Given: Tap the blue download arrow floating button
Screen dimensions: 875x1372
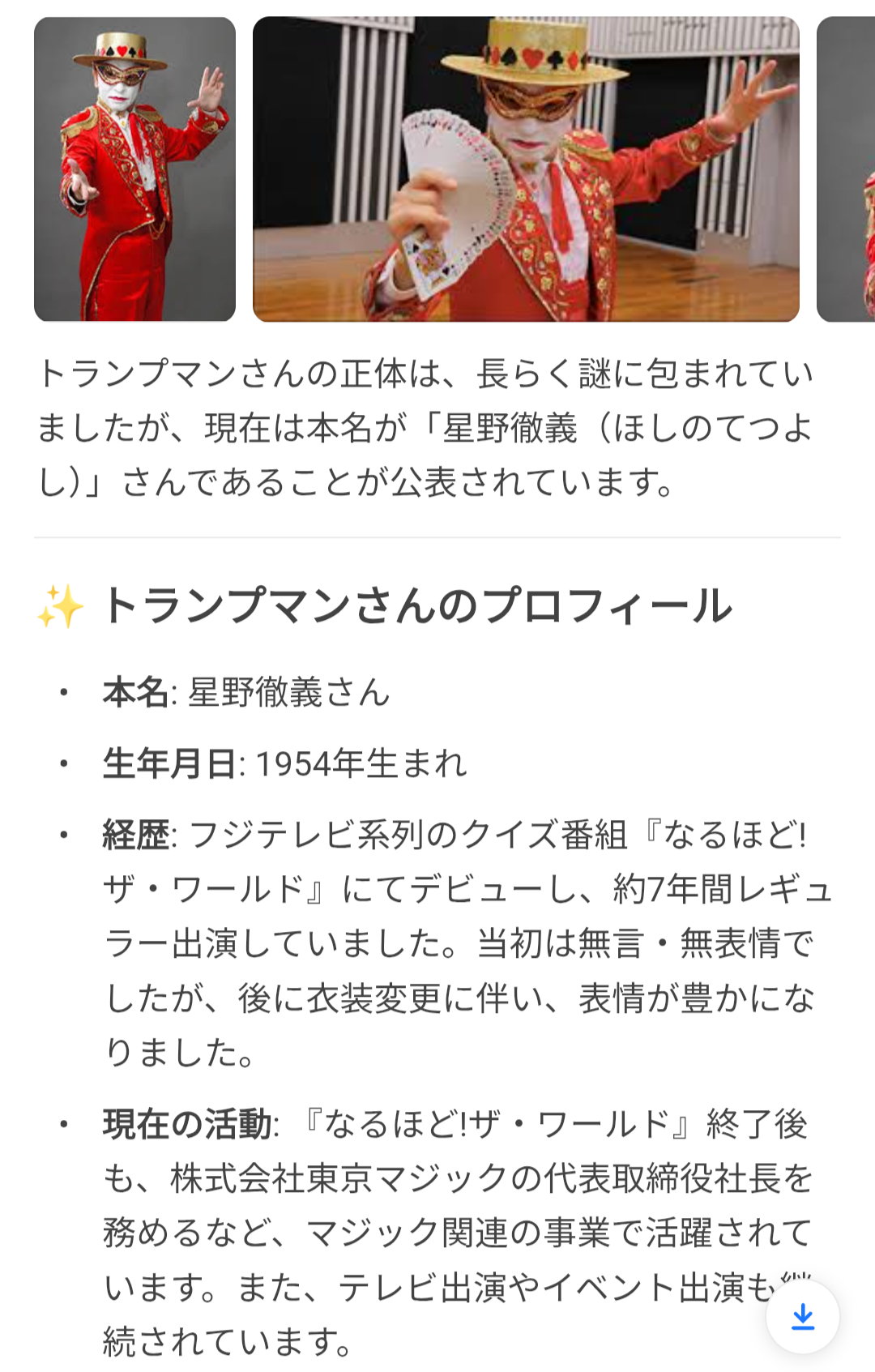Looking at the screenshot, I should 802,1316.
